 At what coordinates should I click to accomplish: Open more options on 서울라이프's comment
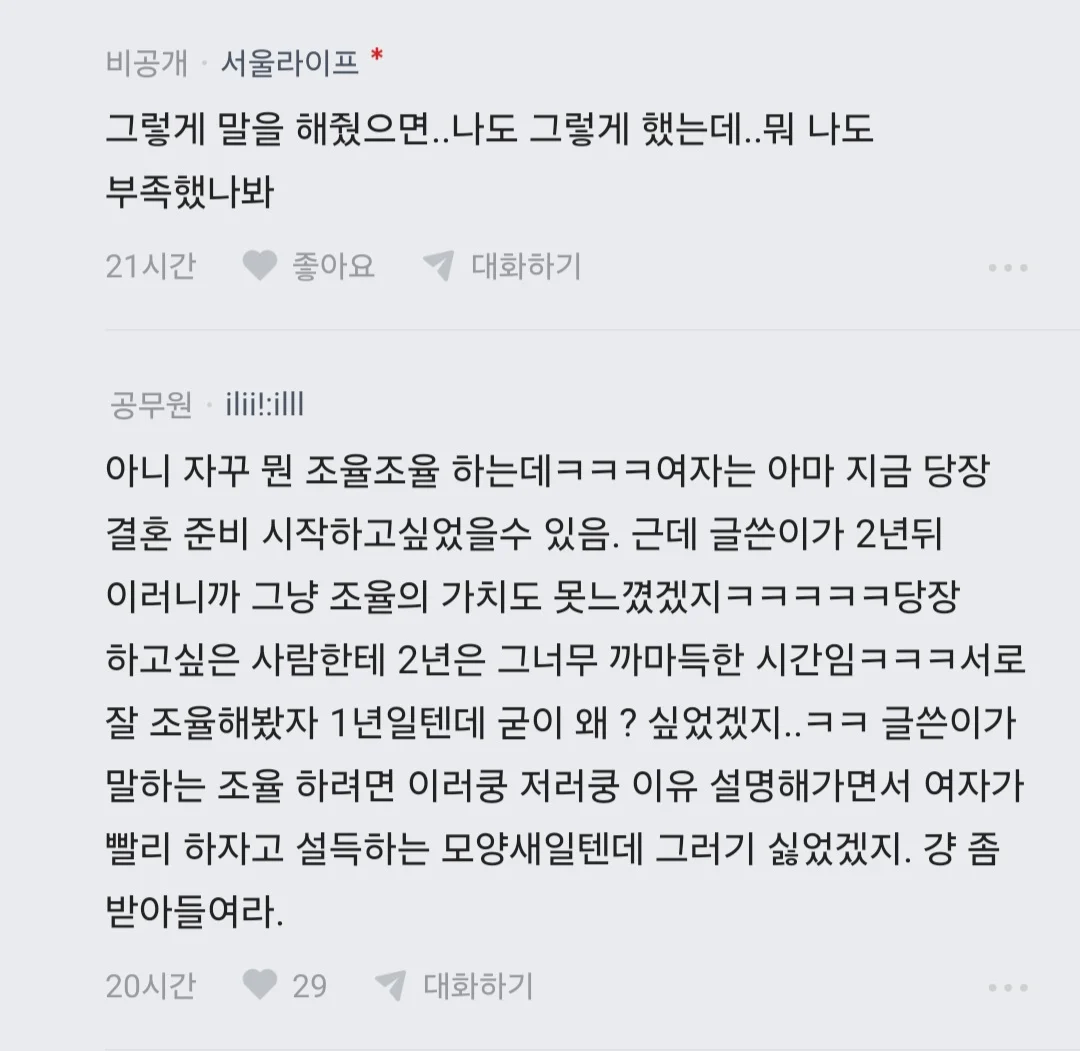pyautogui.click(x=1007, y=268)
